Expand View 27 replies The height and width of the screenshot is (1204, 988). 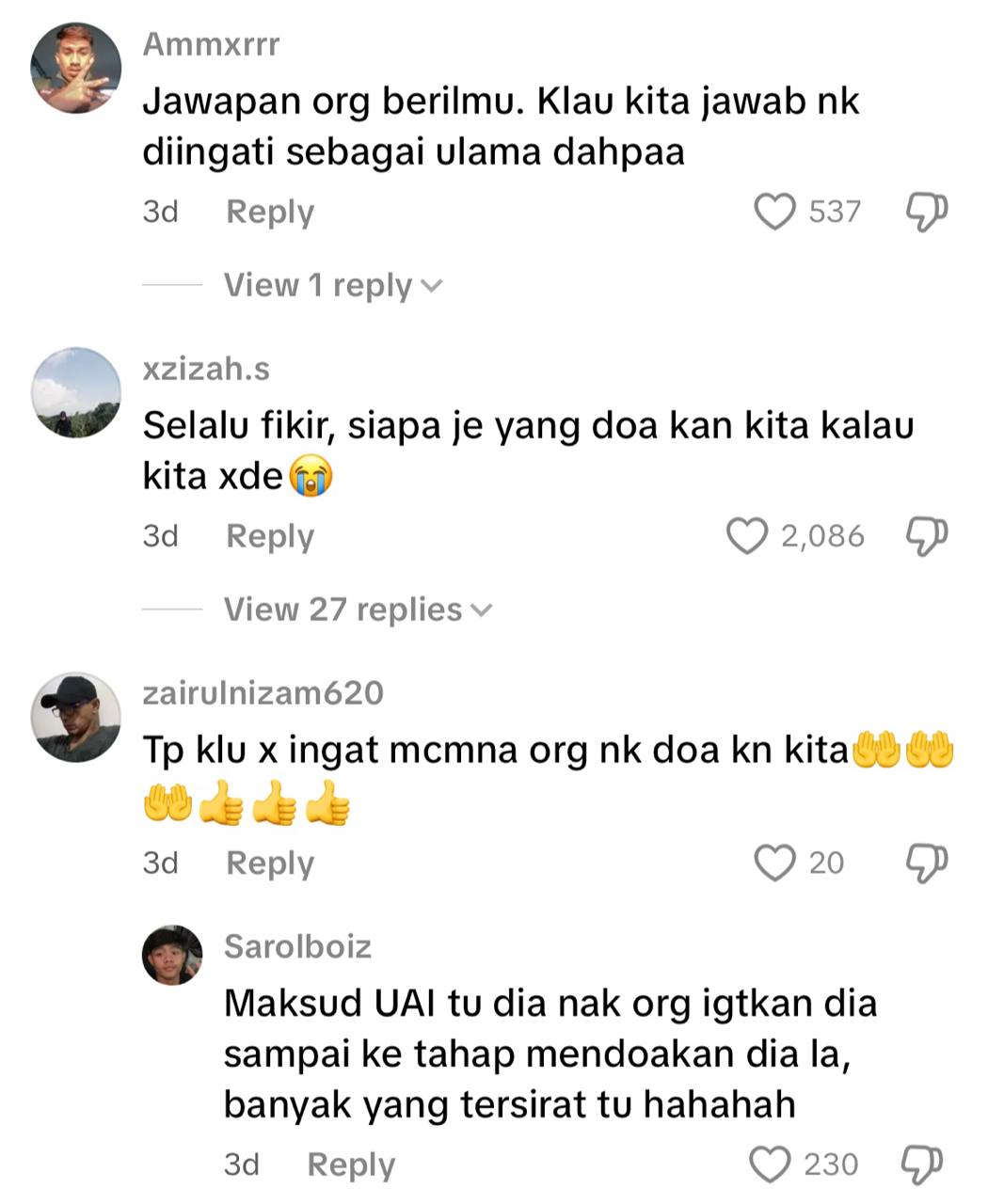click(357, 610)
